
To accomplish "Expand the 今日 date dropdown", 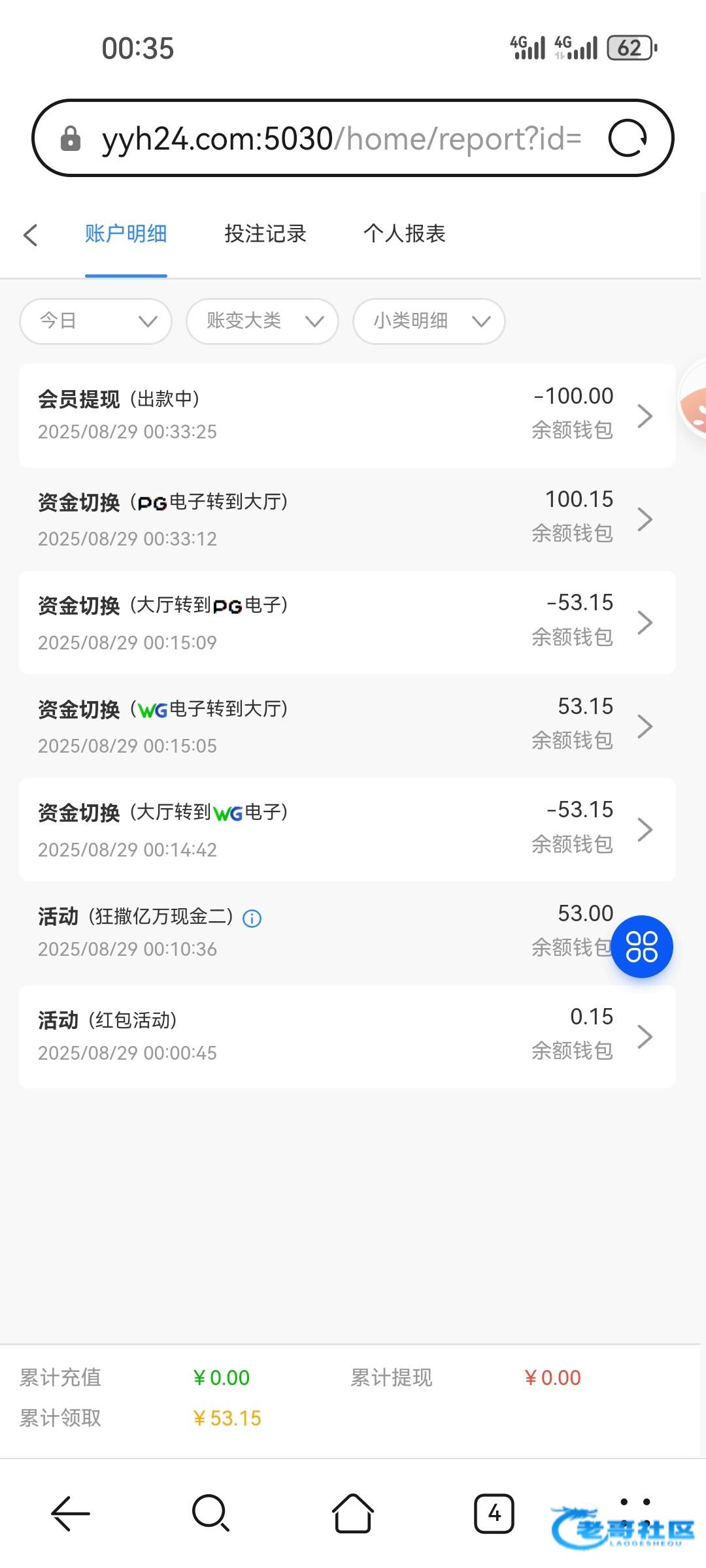I will 96,321.
